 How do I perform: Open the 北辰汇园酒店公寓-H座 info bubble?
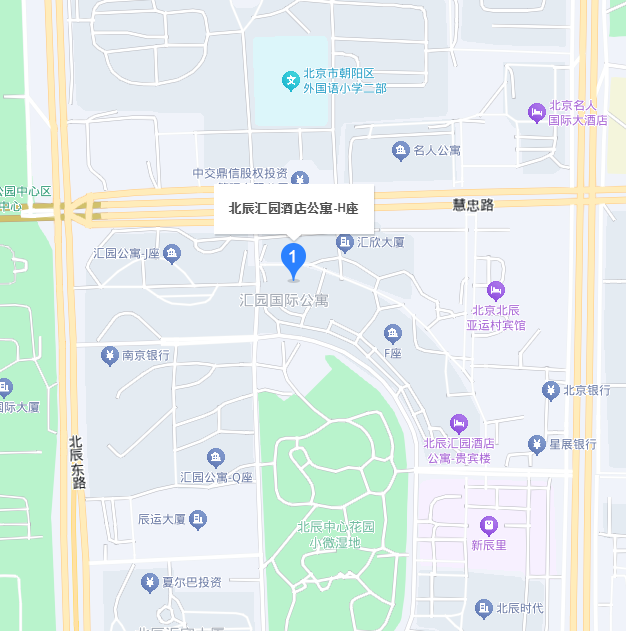293,209
